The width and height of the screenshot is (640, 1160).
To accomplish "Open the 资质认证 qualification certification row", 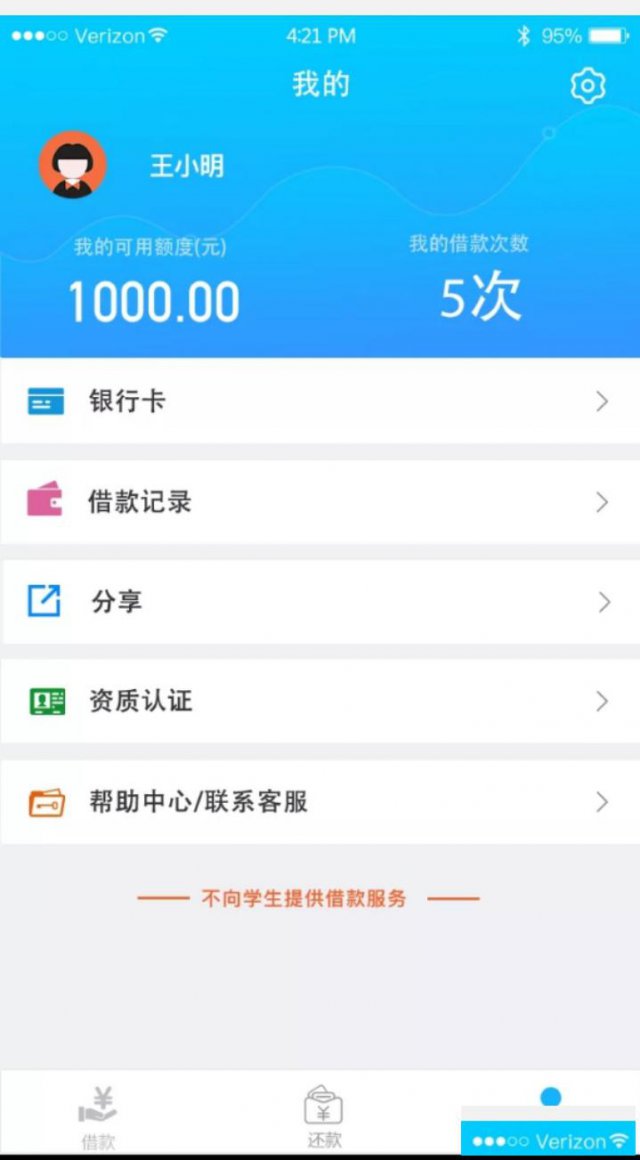I will pyautogui.click(x=320, y=701).
